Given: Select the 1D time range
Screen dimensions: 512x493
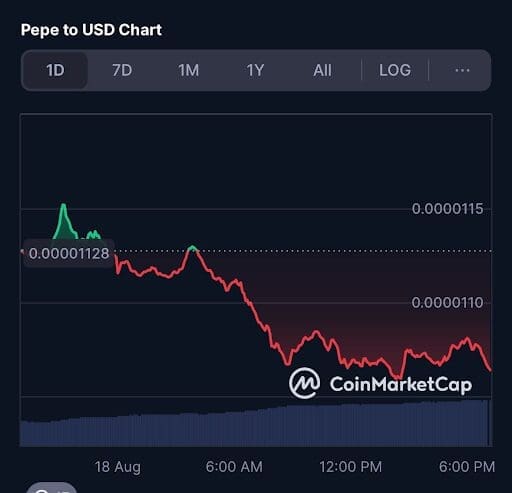Looking at the screenshot, I should 55,70.
